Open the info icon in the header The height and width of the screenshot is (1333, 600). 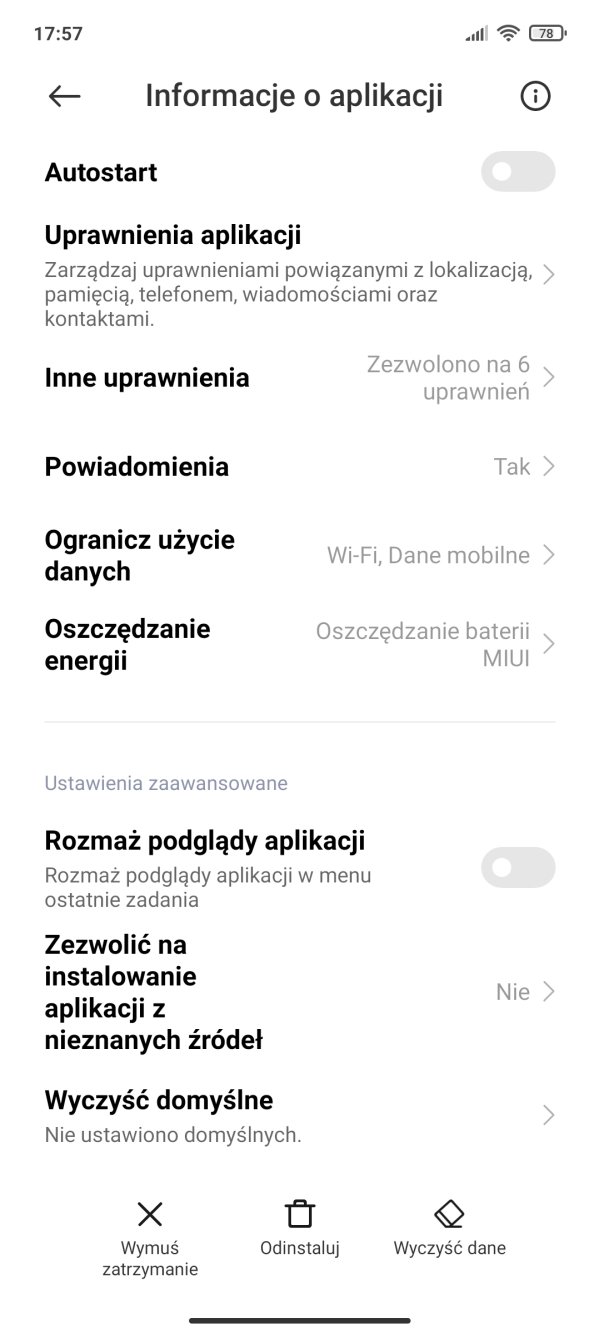click(536, 96)
